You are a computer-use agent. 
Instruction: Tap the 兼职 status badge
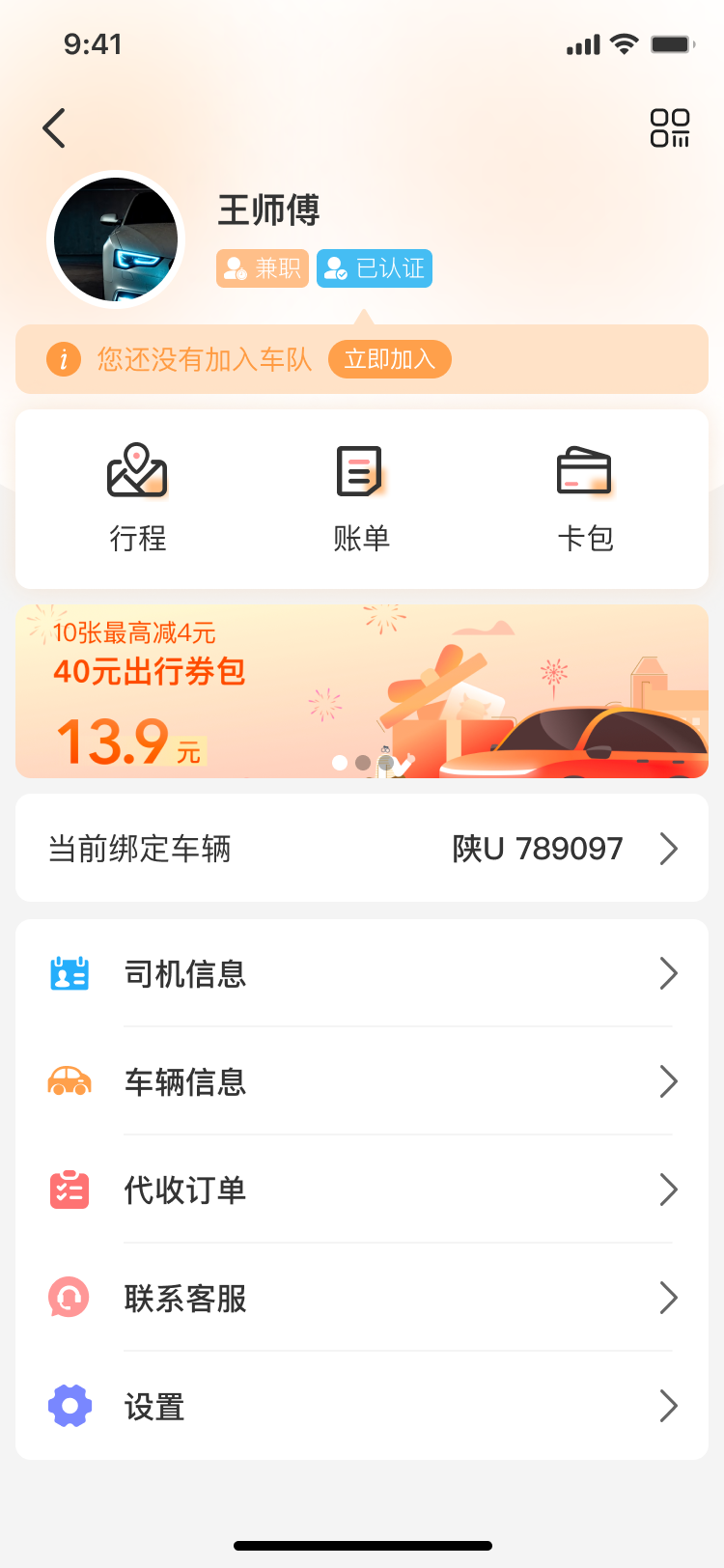pyautogui.click(x=262, y=267)
